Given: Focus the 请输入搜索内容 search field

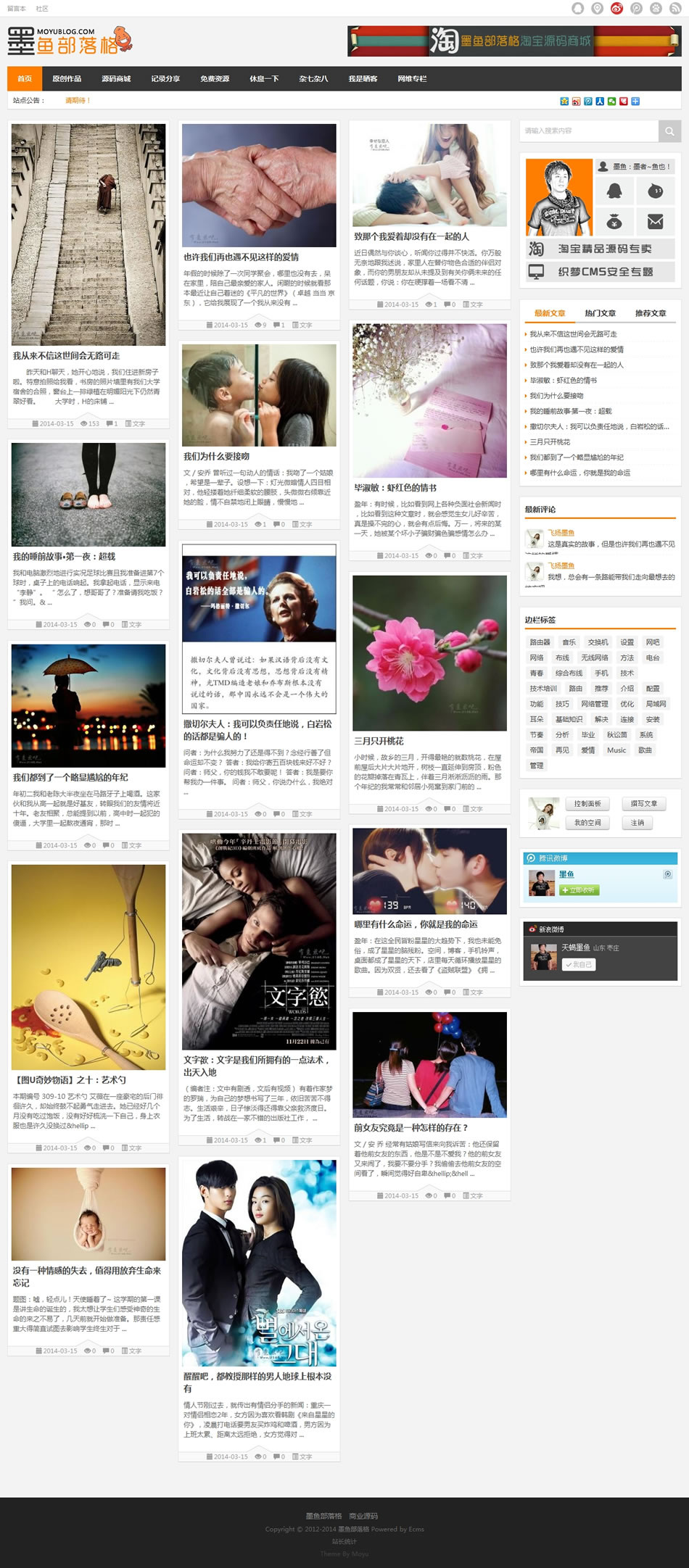Looking at the screenshot, I should coord(589,131).
